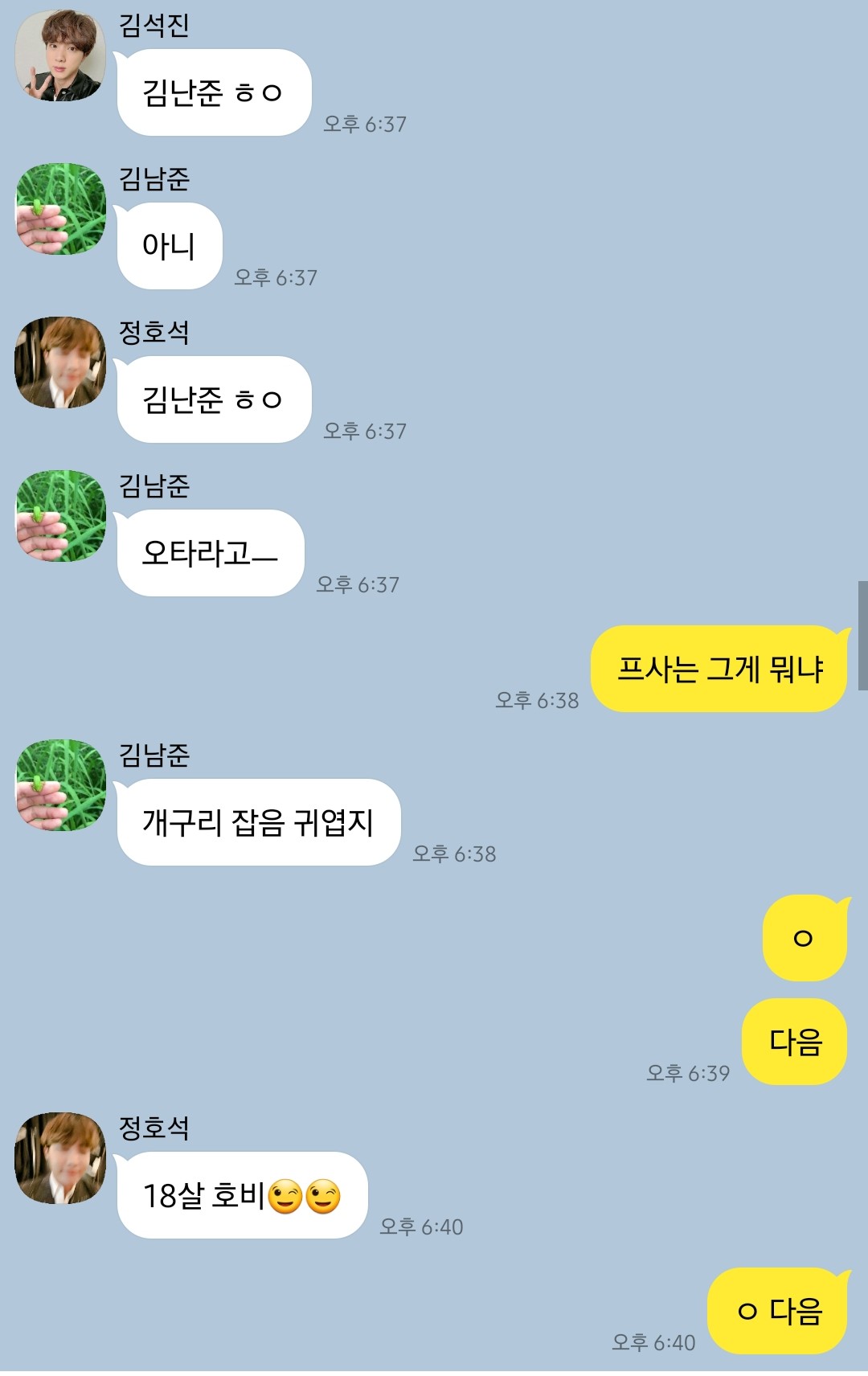868x1376 pixels.
Task: Open 김석진's profile picture
Action: [60, 55]
